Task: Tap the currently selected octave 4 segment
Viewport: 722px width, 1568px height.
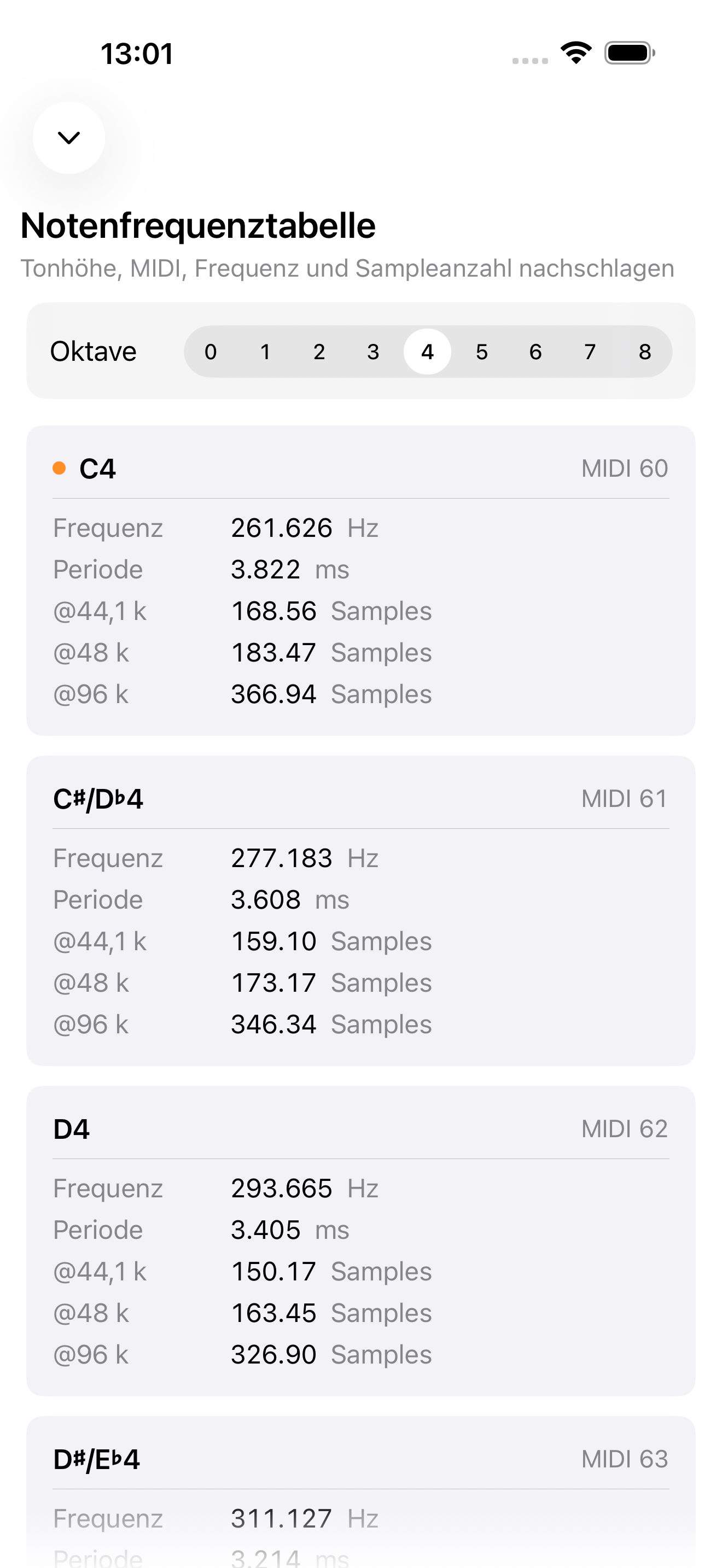Action: point(427,351)
